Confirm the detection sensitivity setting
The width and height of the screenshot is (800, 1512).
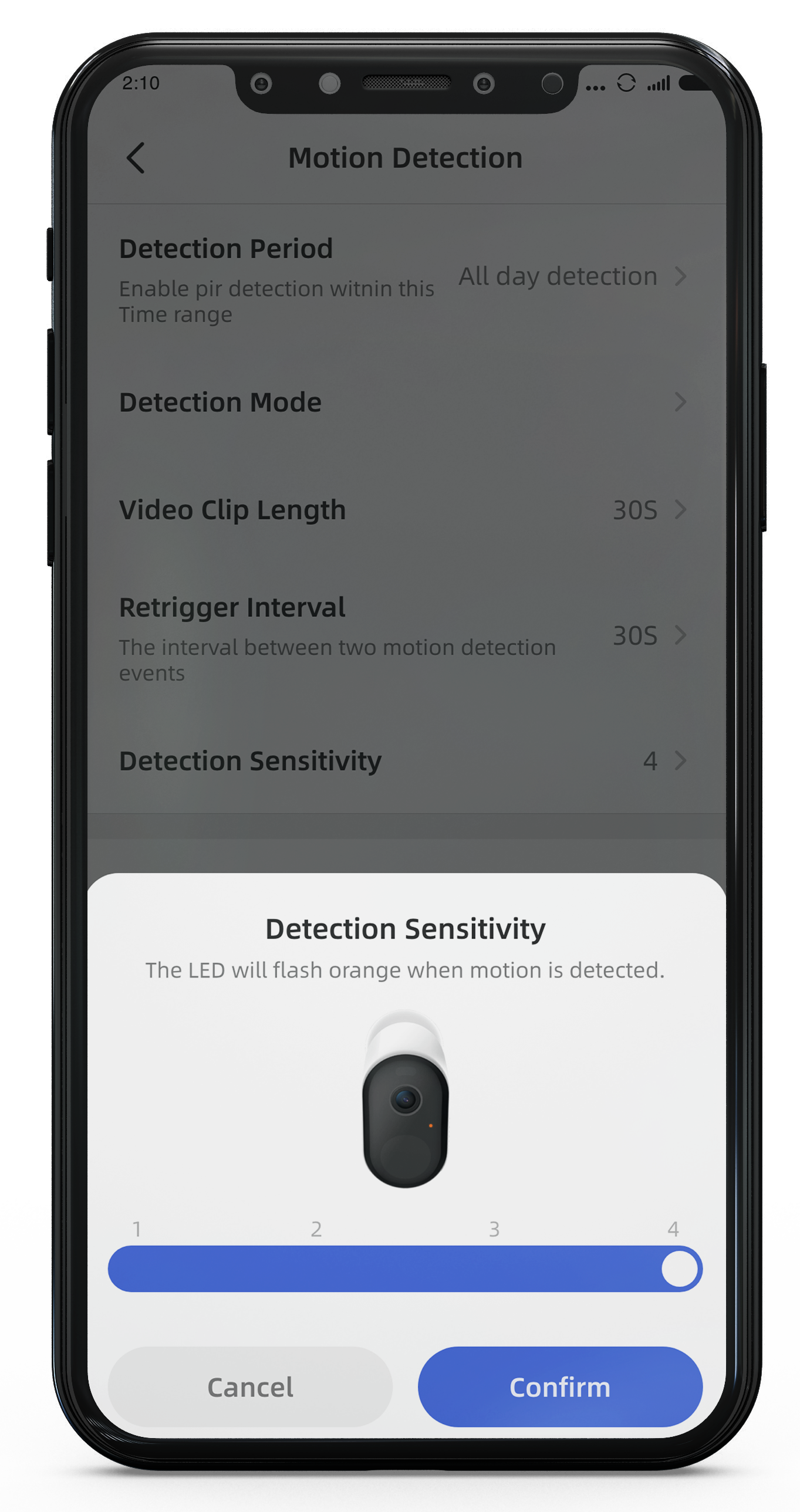click(x=560, y=1387)
